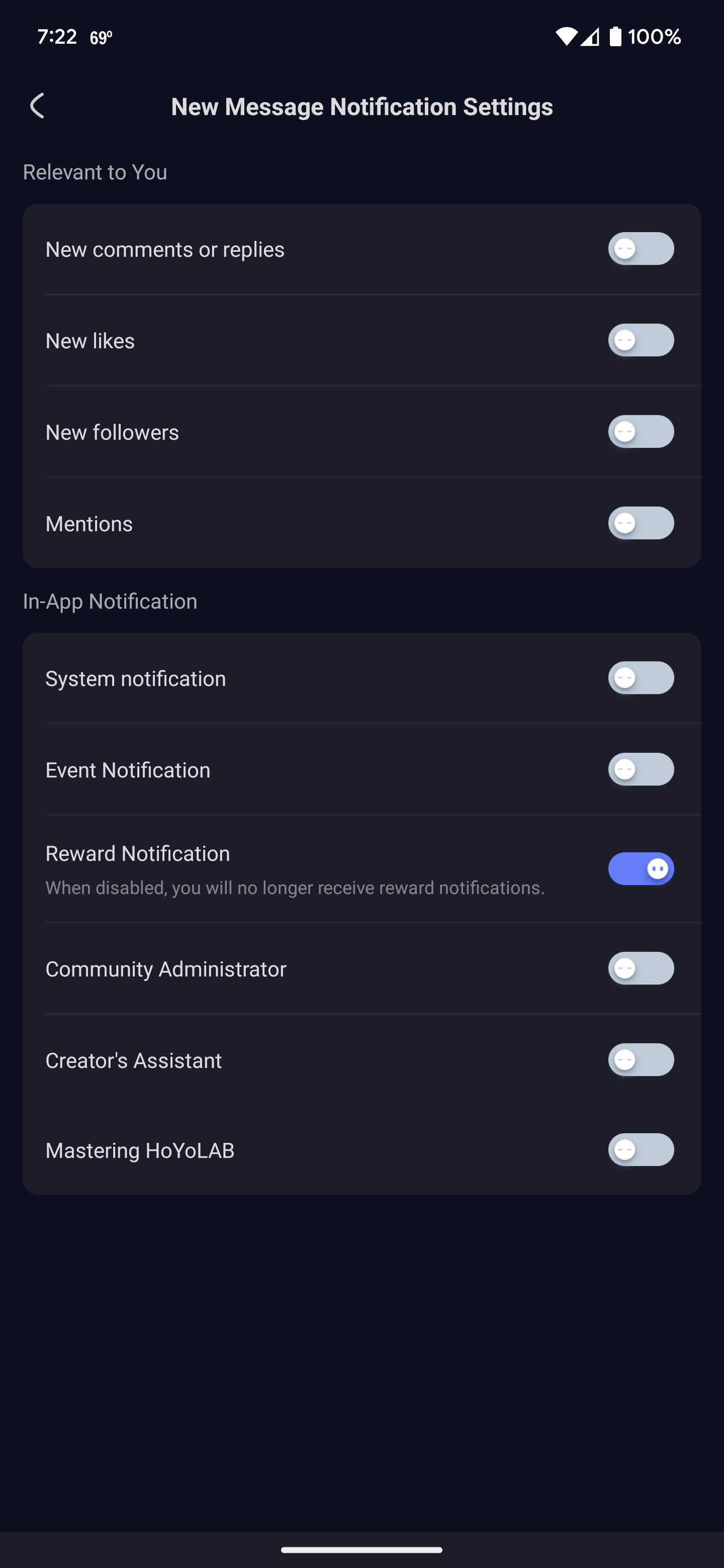Enable Mastering HoYoLAB notifications

click(641, 1150)
